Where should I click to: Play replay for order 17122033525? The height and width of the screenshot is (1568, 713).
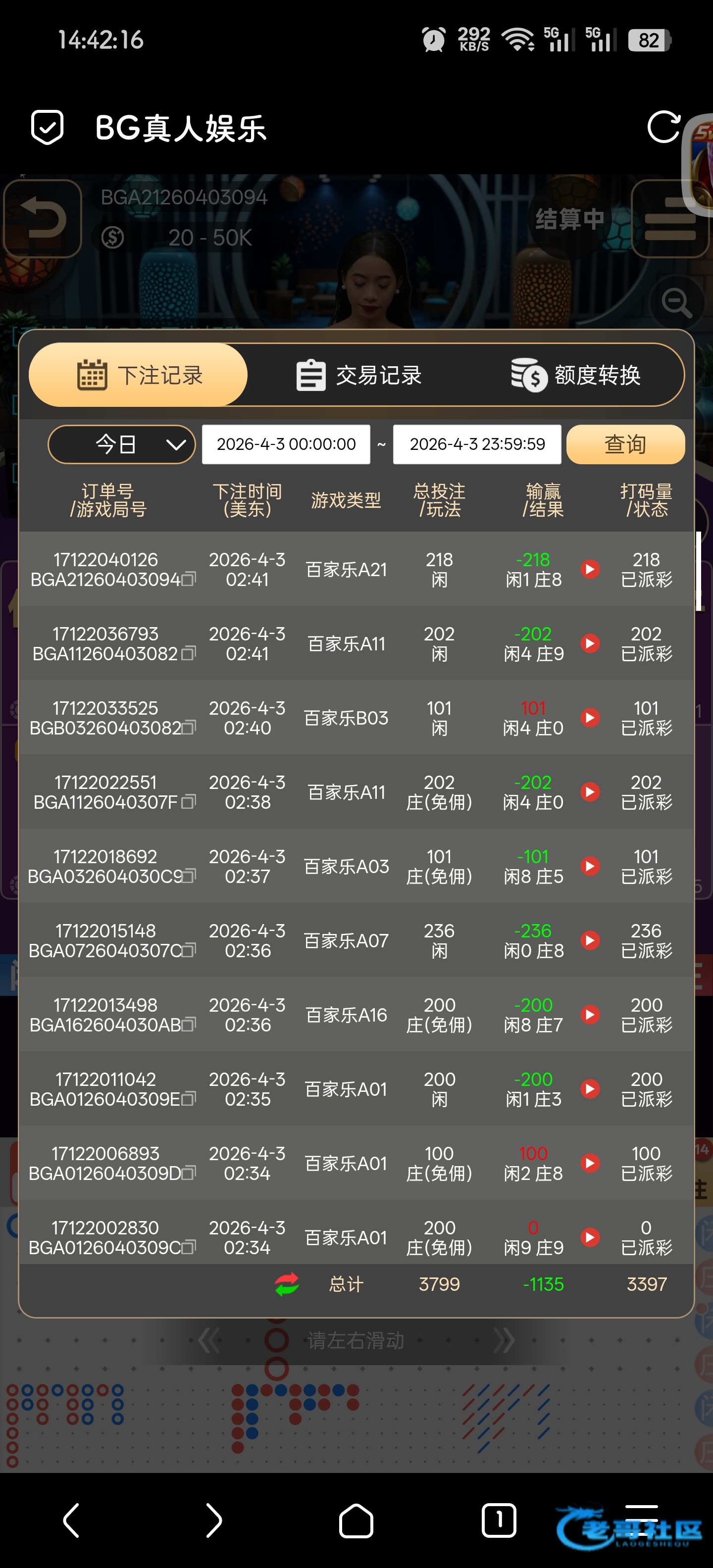(x=589, y=718)
